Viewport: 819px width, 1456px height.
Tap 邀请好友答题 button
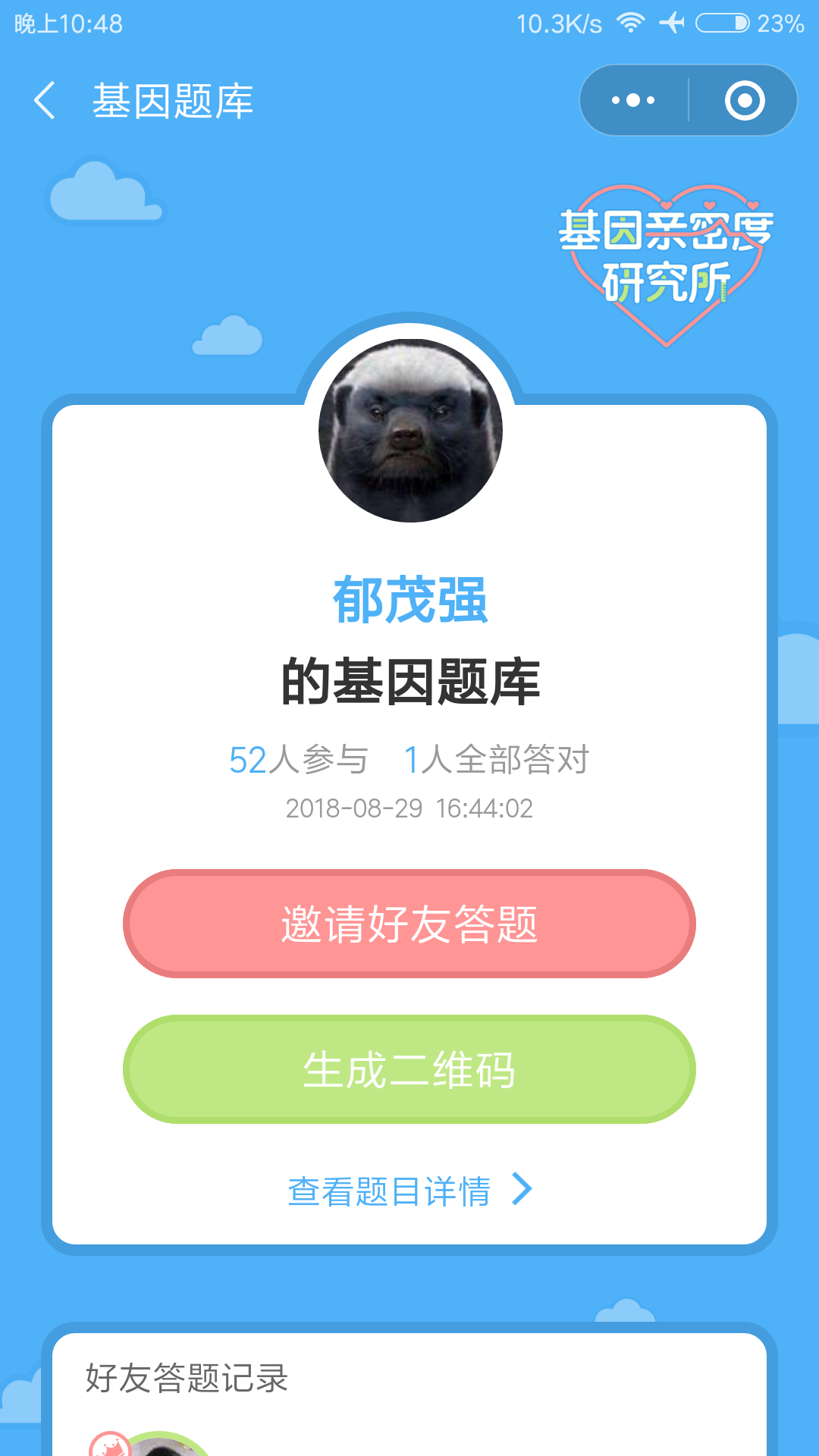pos(409,924)
